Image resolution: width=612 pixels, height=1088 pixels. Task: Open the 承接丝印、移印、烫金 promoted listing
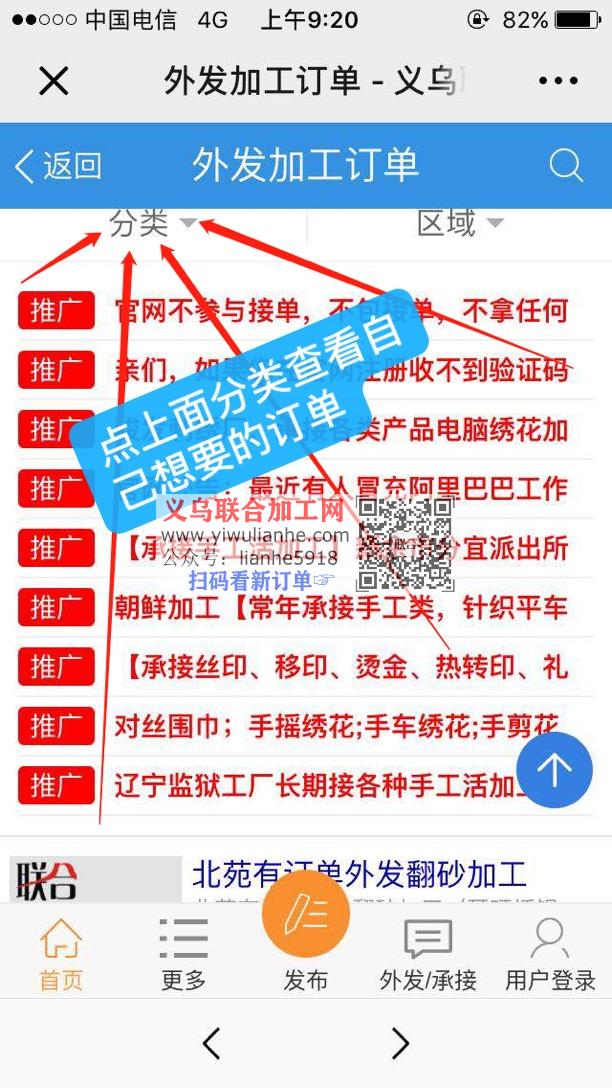coord(340,666)
